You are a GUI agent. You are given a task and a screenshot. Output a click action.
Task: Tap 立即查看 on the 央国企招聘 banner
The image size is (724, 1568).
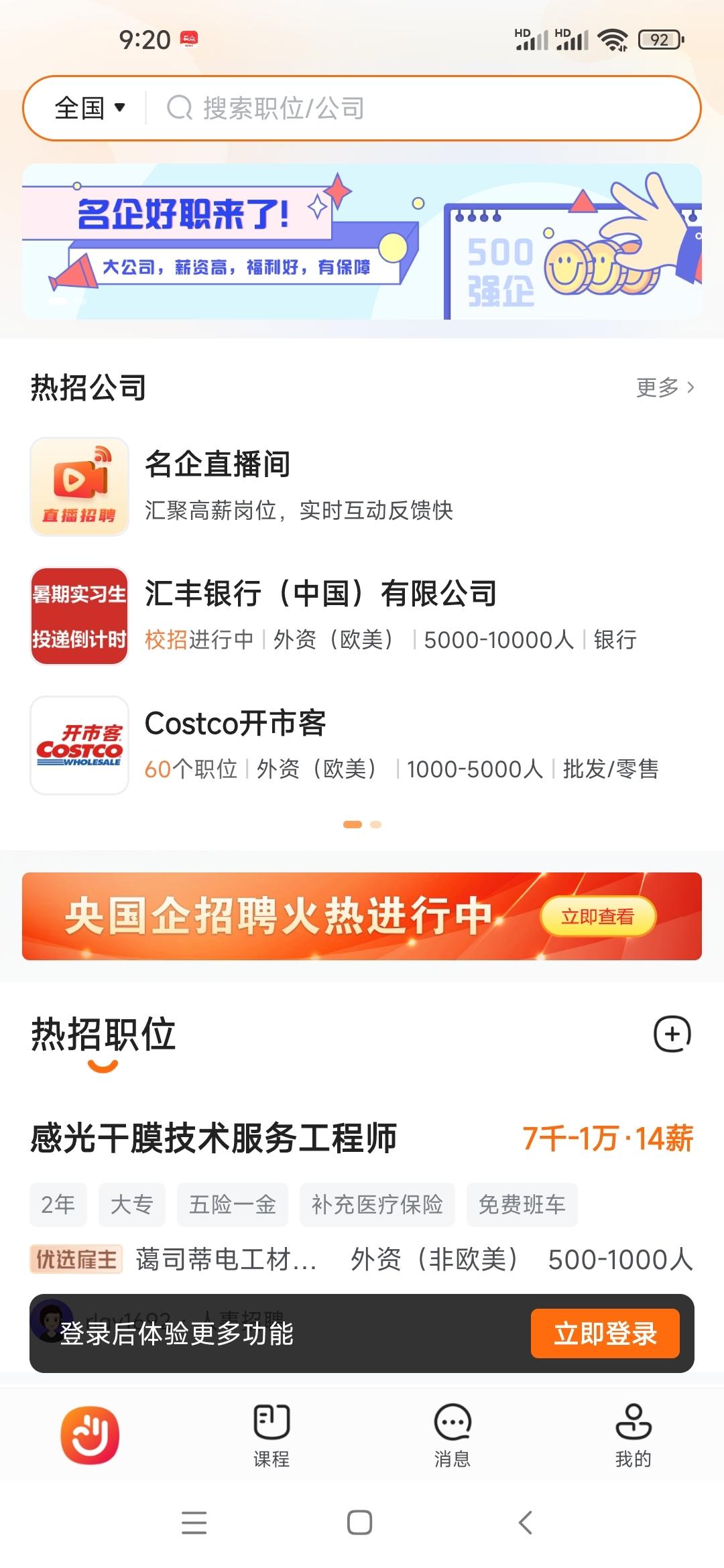coord(597,916)
